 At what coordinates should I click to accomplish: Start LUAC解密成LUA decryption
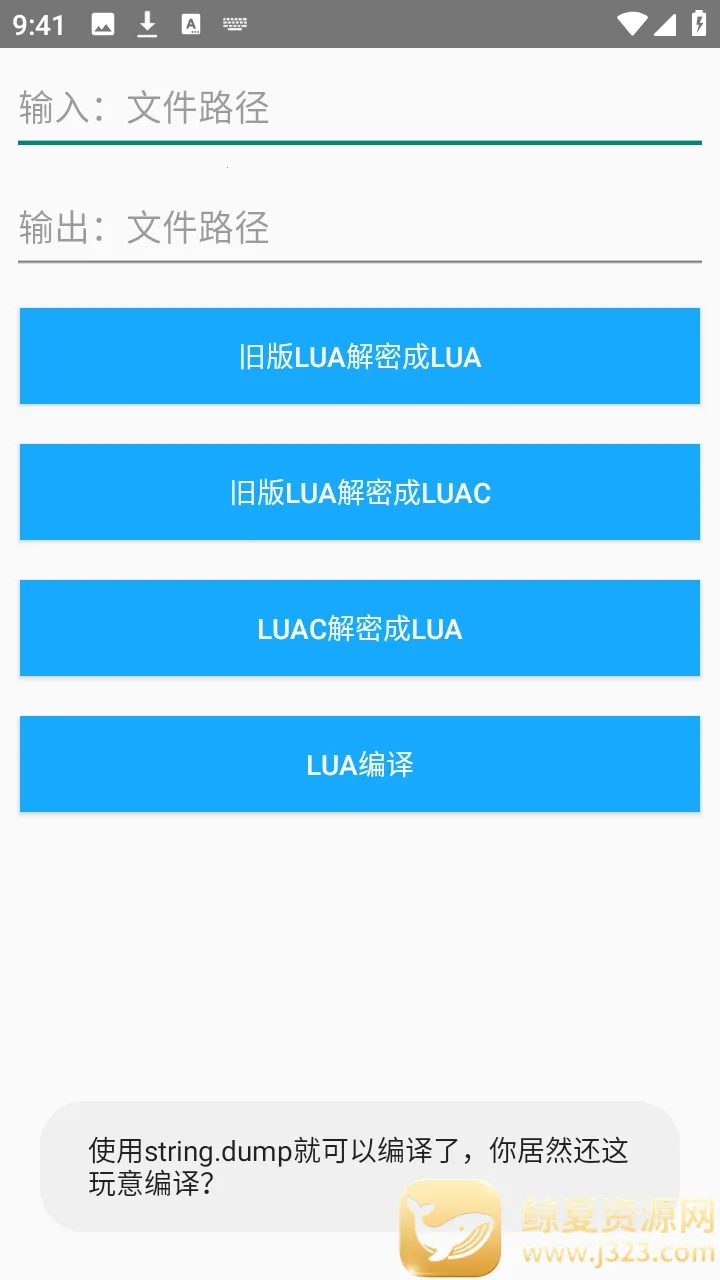click(x=360, y=629)
